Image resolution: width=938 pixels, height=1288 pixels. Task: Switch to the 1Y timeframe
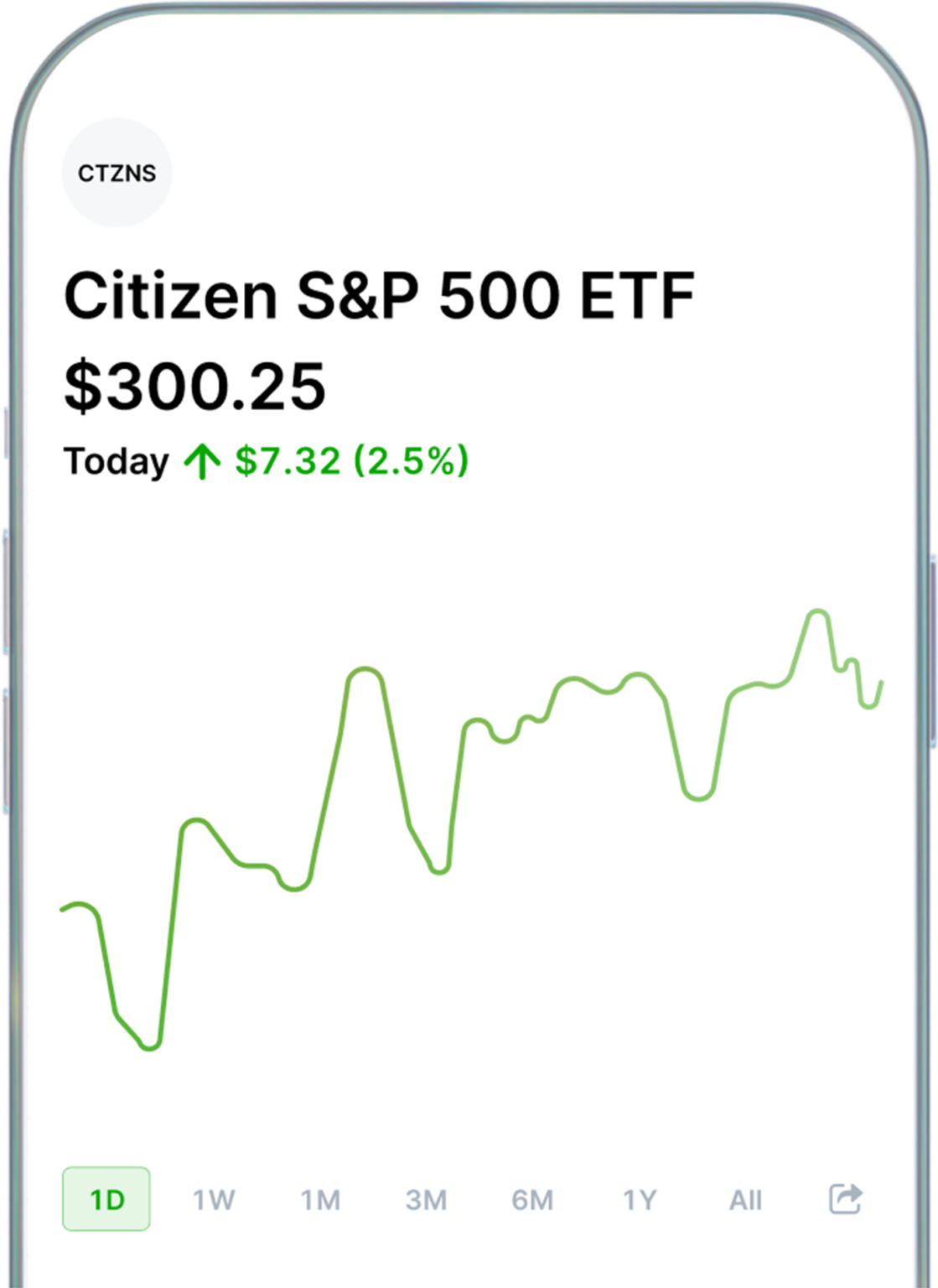point(638,1199)
